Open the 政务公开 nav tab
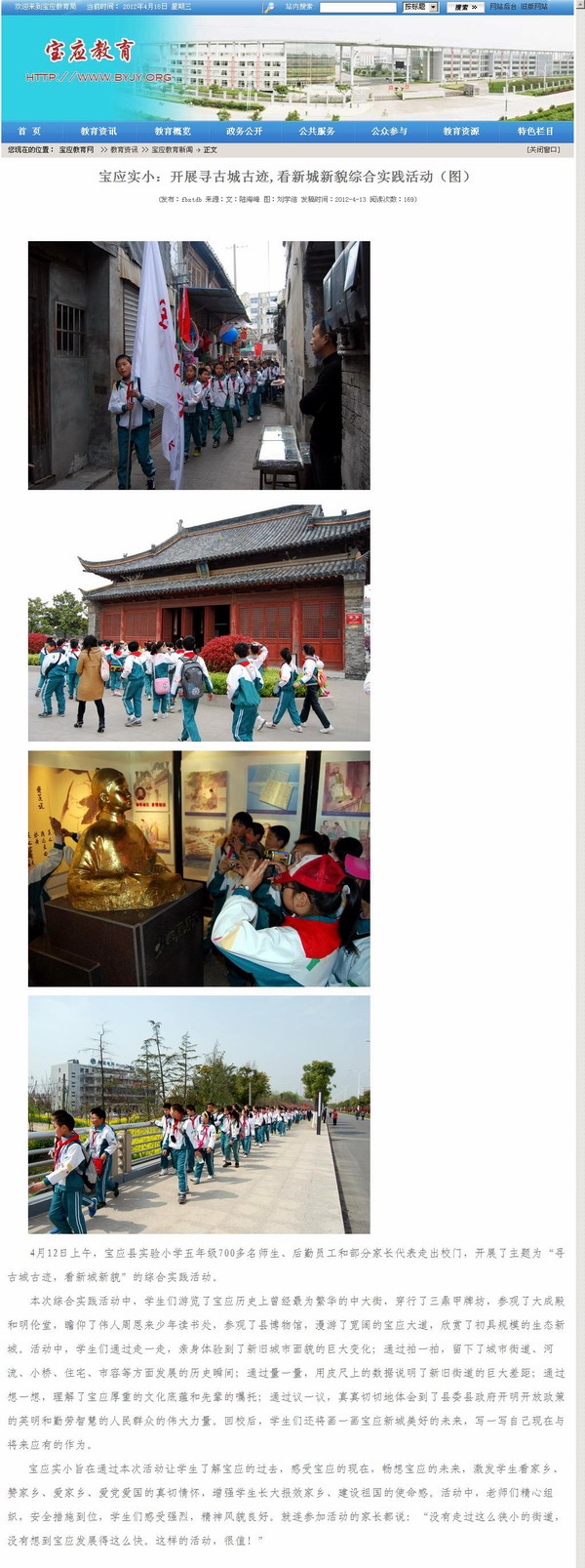This screenshot has height=1568, width=585. (245, 131)
